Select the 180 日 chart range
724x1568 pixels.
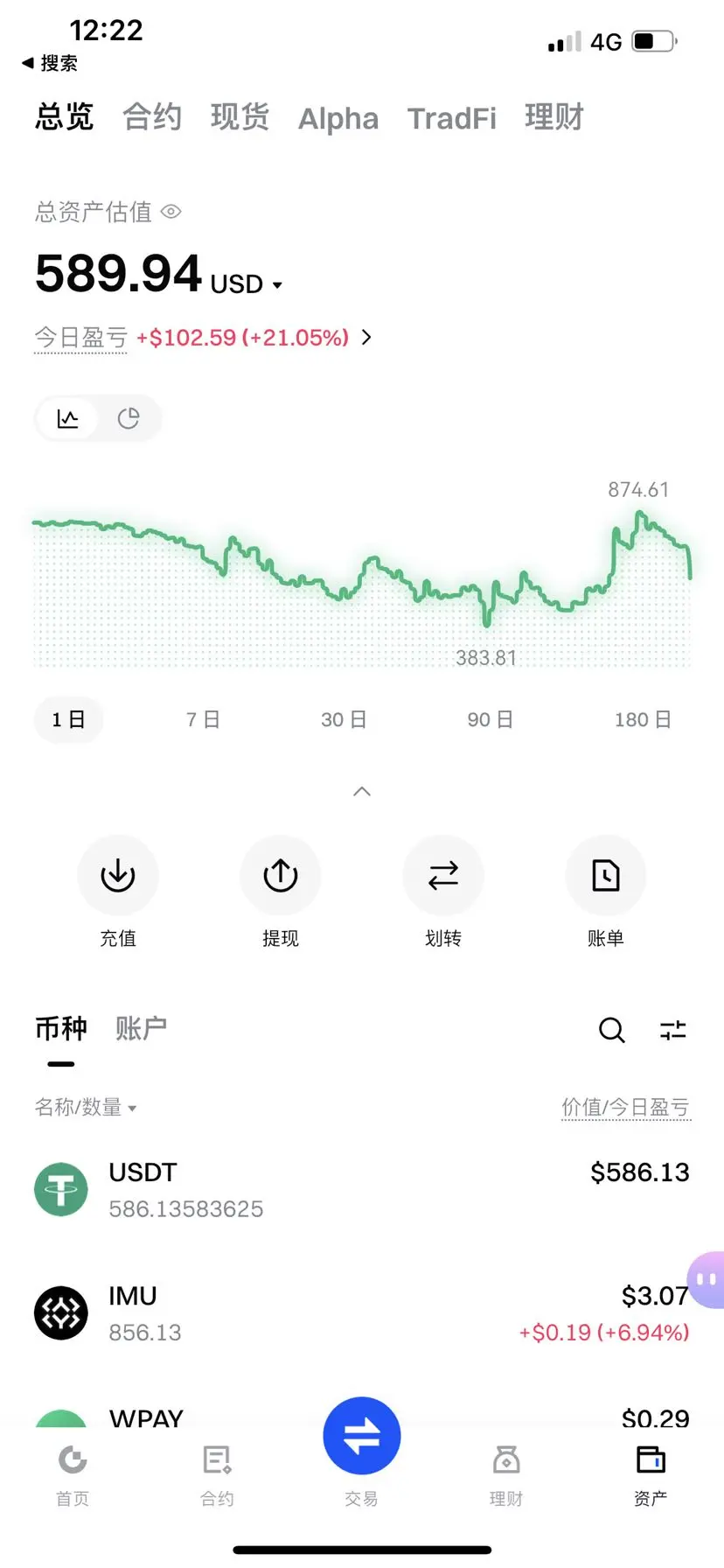[x=643, y=719]
